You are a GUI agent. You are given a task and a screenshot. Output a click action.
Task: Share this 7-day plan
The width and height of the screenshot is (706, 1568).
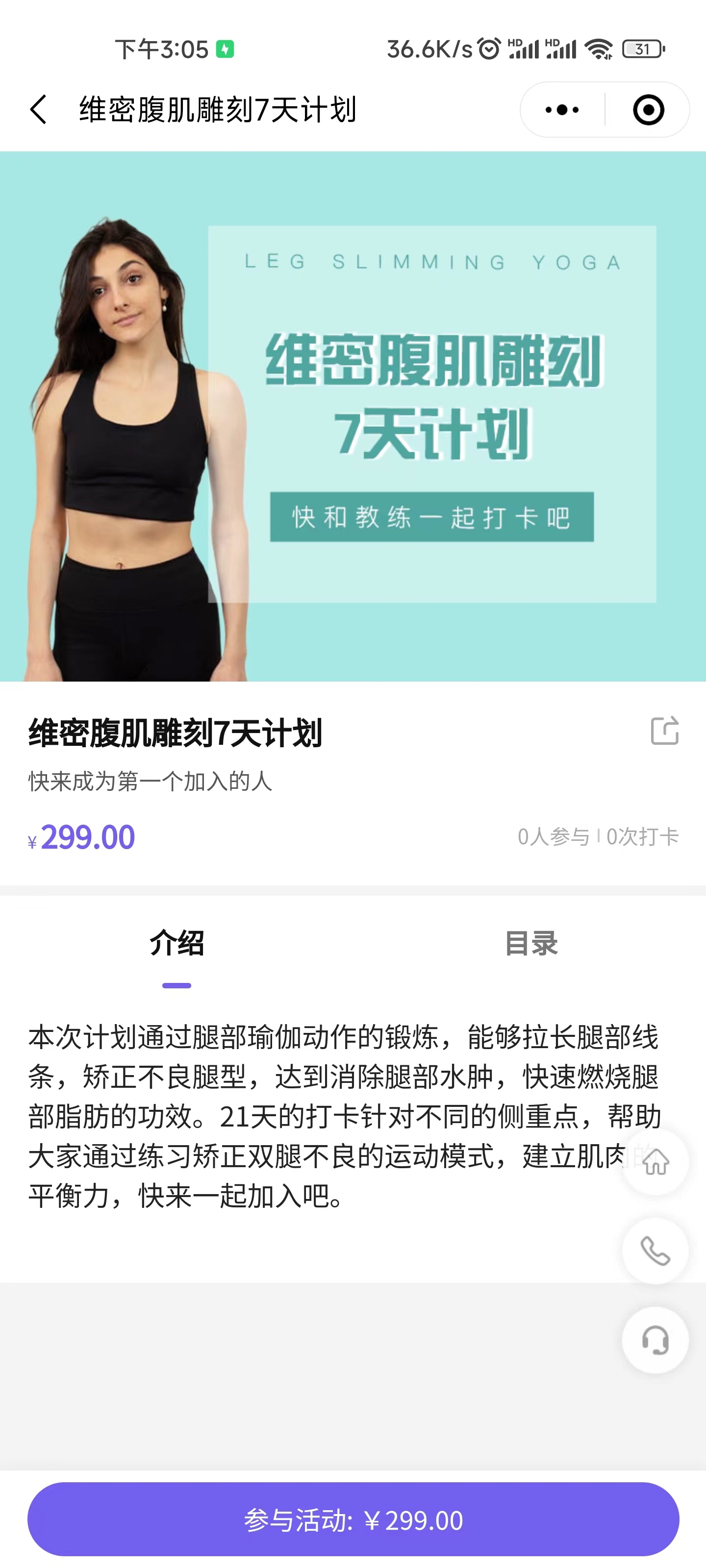664,731
